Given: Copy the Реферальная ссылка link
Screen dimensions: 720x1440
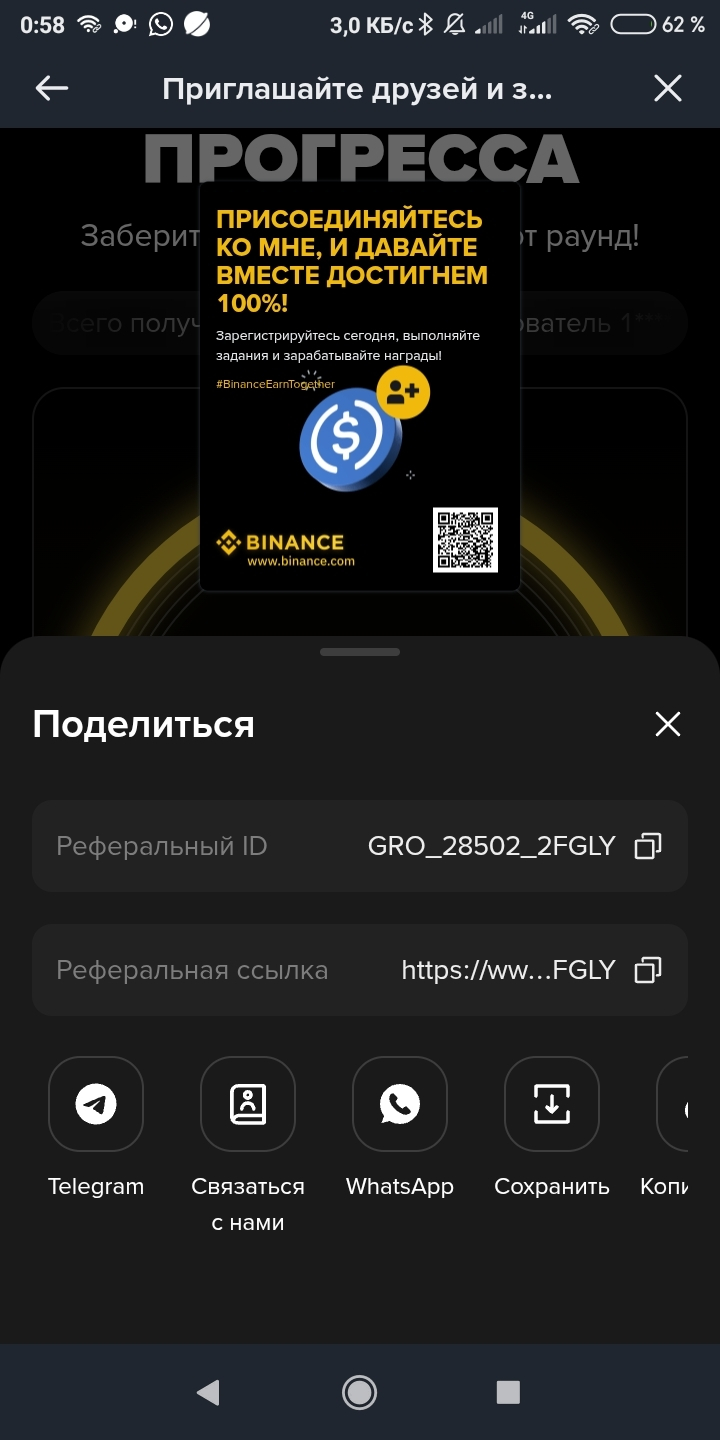Looking at the screenshot, I should coord(648,970).
